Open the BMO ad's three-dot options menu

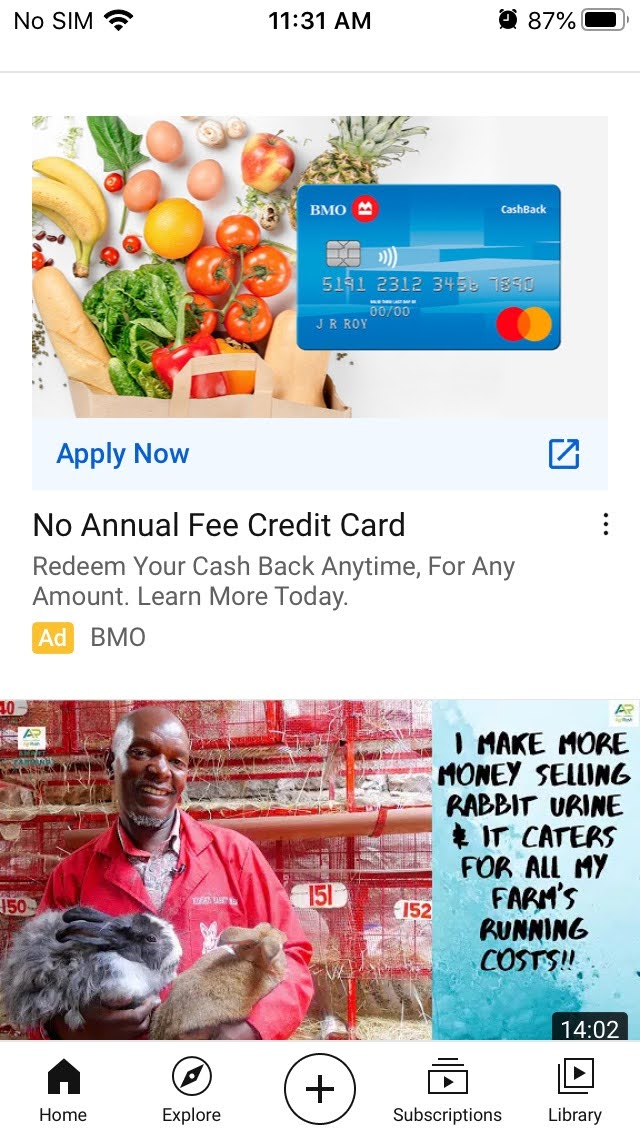(x=605, y=525)
